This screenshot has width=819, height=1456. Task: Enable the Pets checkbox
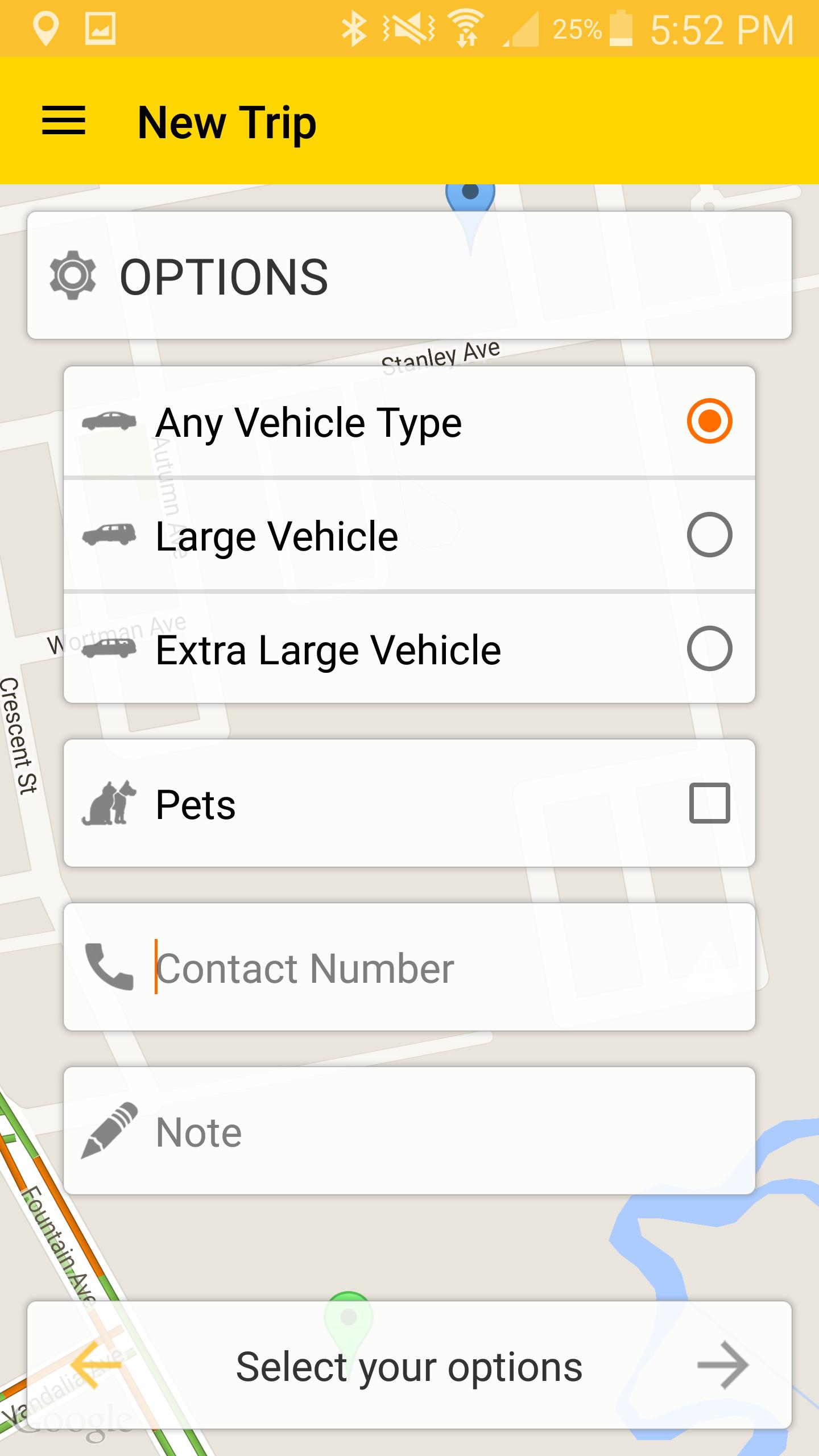coord(709,803)
